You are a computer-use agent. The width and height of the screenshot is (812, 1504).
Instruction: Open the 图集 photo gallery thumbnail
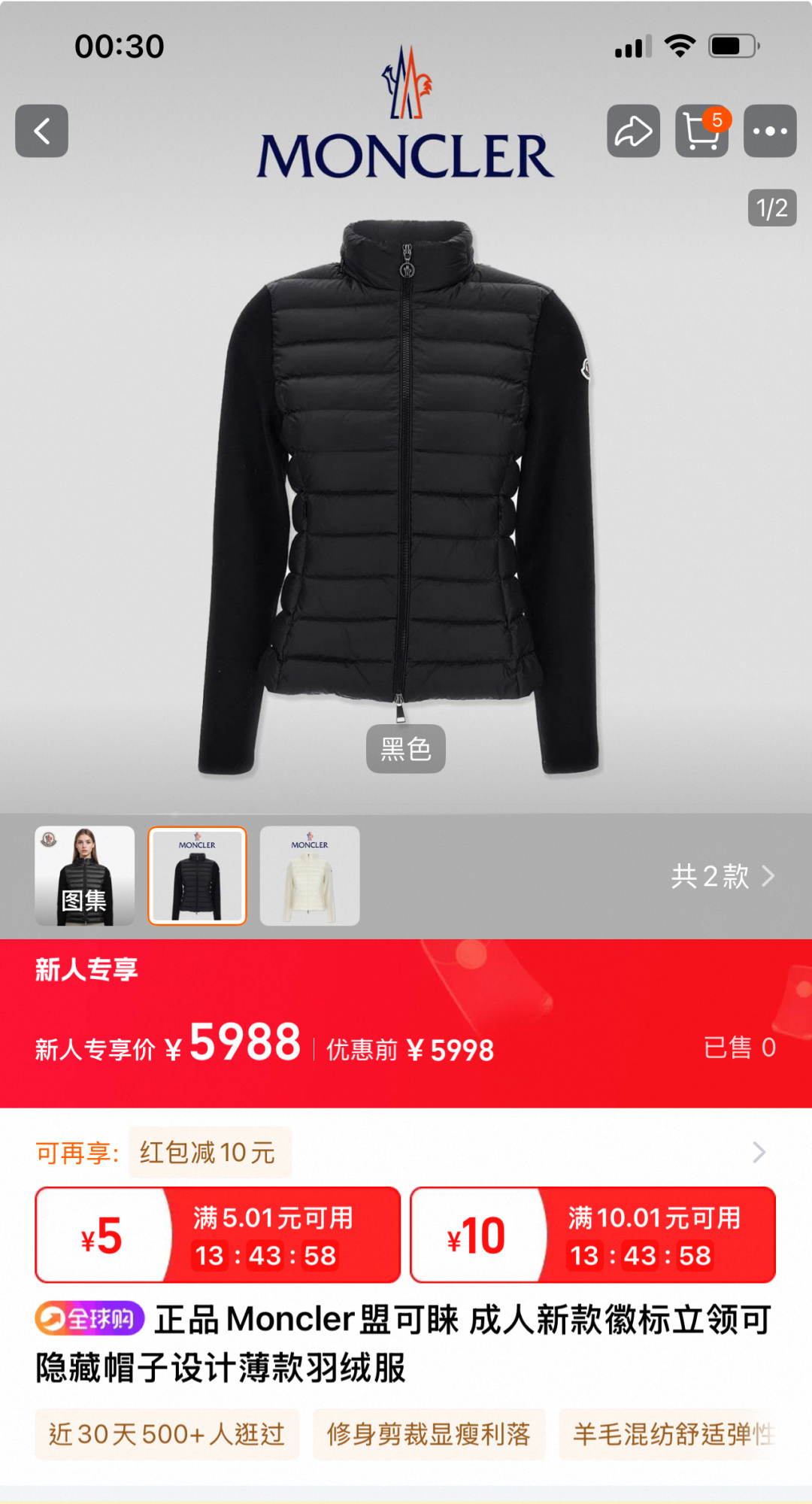click(x=84, y=875)
